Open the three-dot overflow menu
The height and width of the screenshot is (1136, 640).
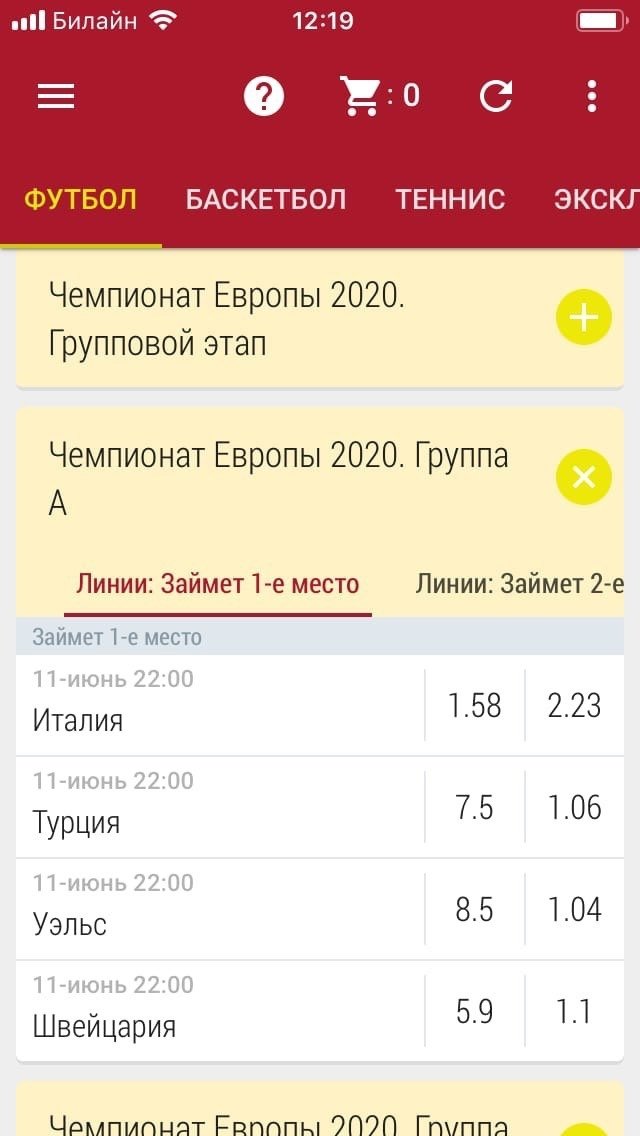tap(591, 96)
